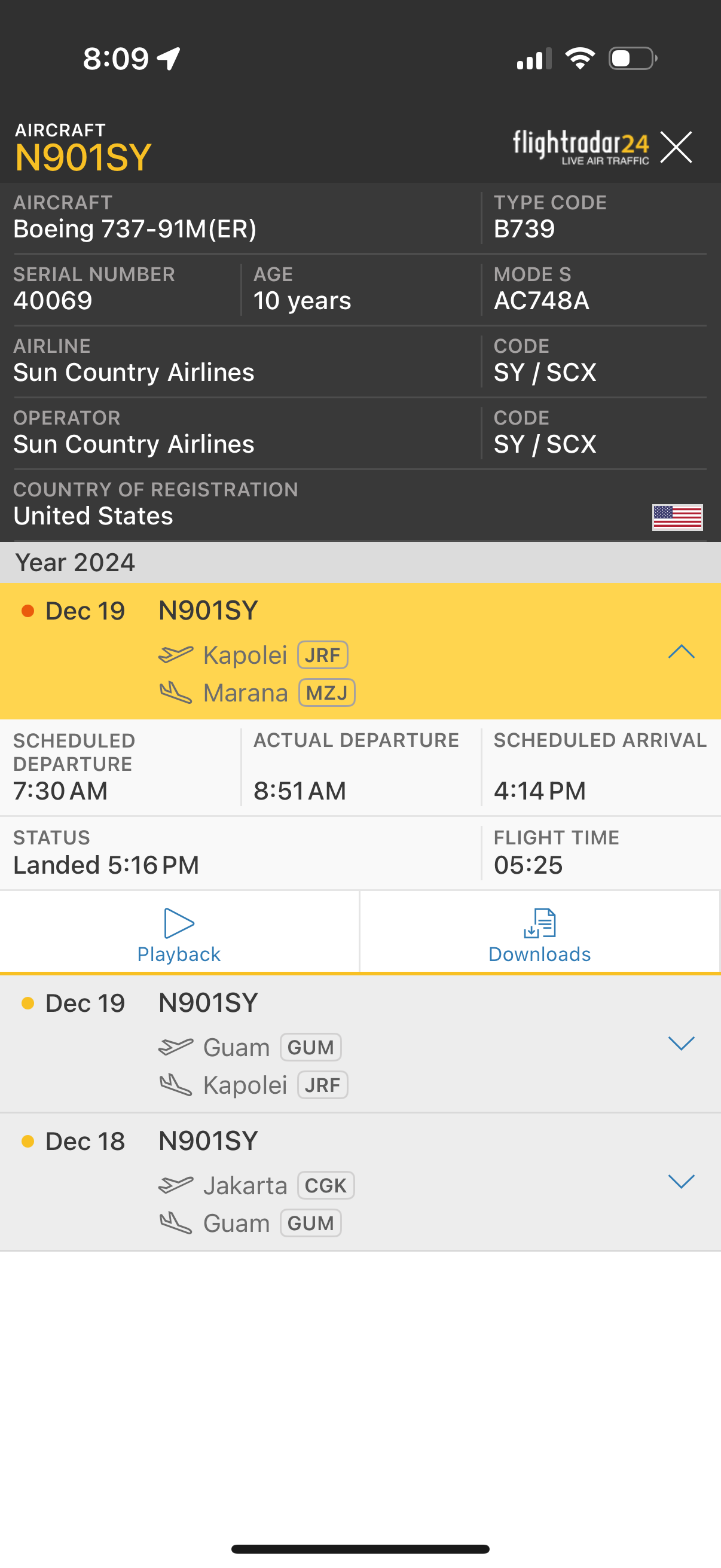Expand the Guam to Kapolei flight

(681, 1044)
